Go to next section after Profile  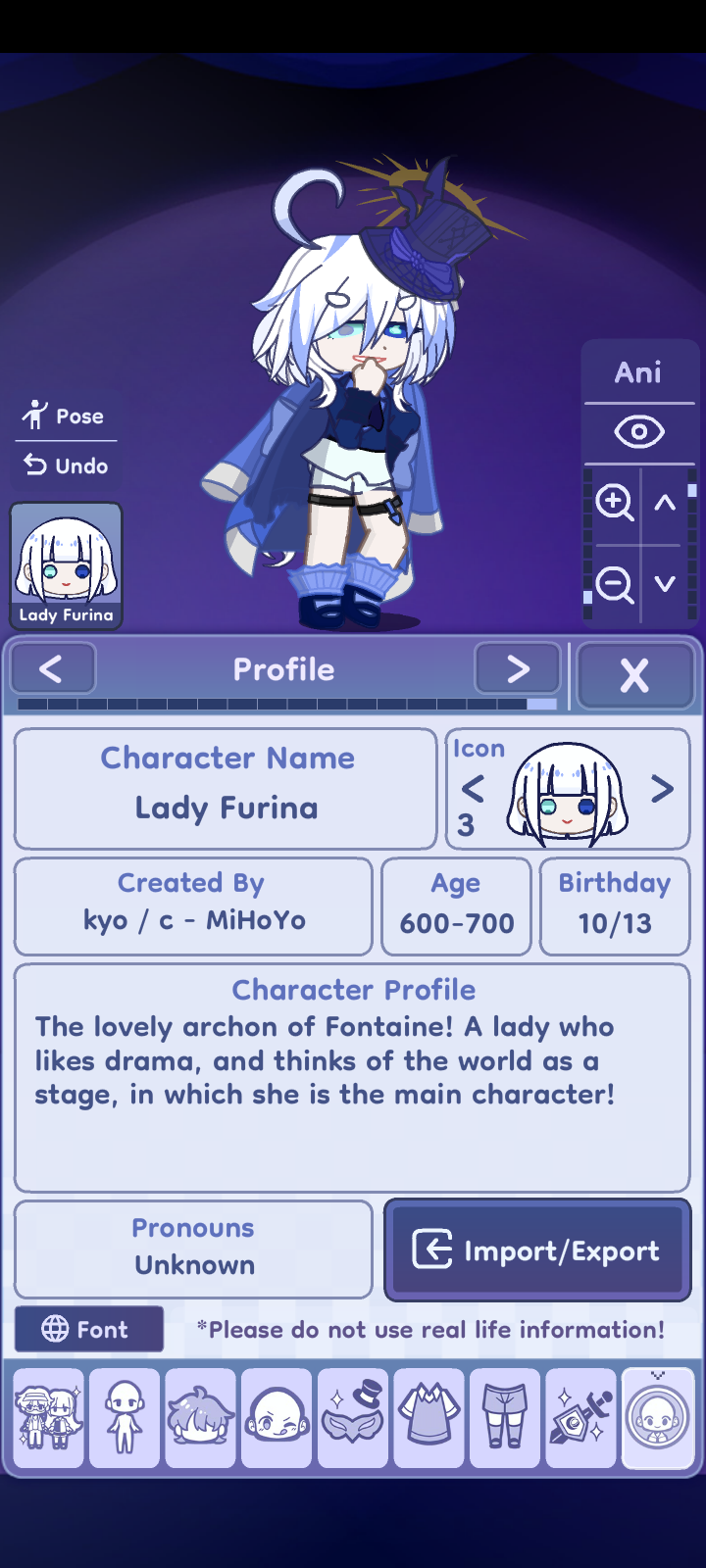tap(517, 669)
